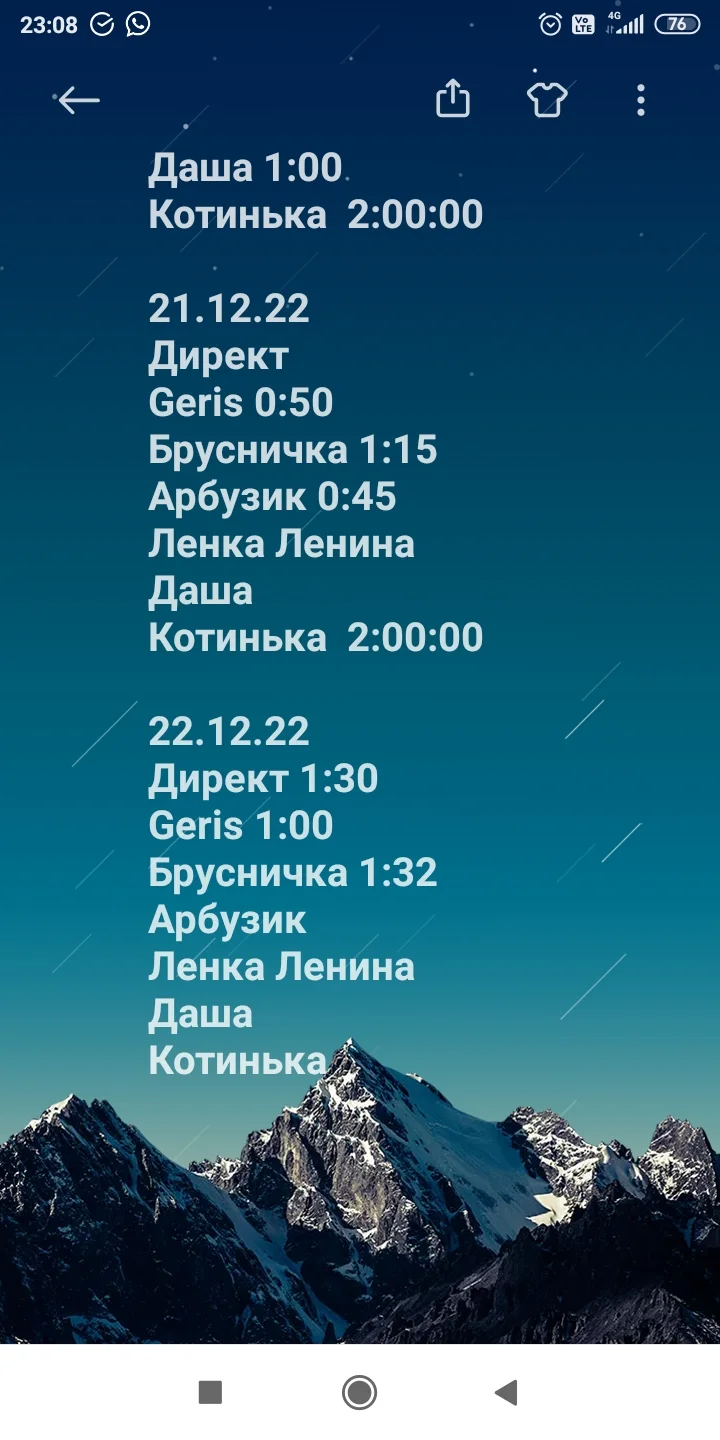Tap the recent apps square navigation button
The height and width of the screenshot is (1440, 720).
tap(209, 1391)
